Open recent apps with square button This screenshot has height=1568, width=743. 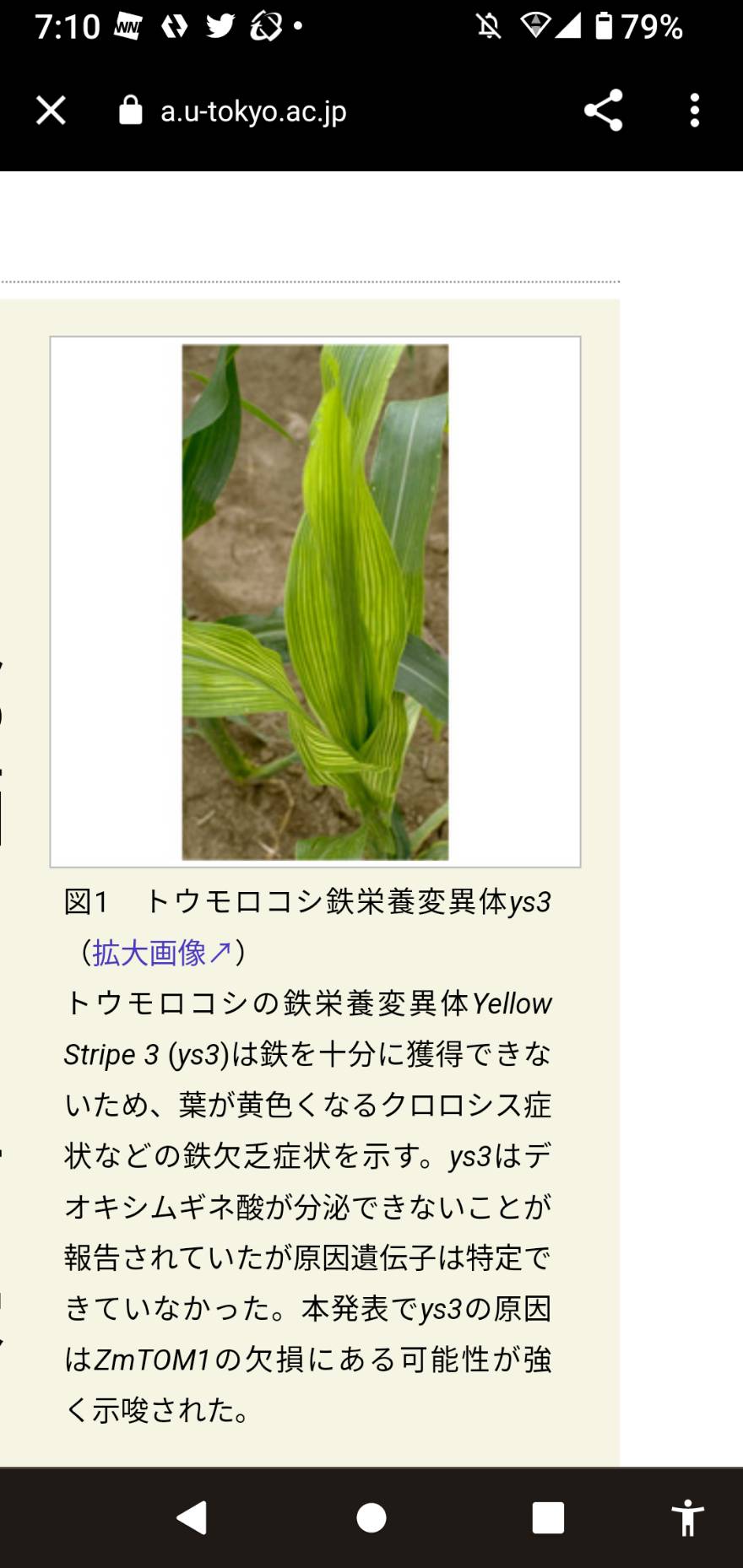[x=548, y=1517]
